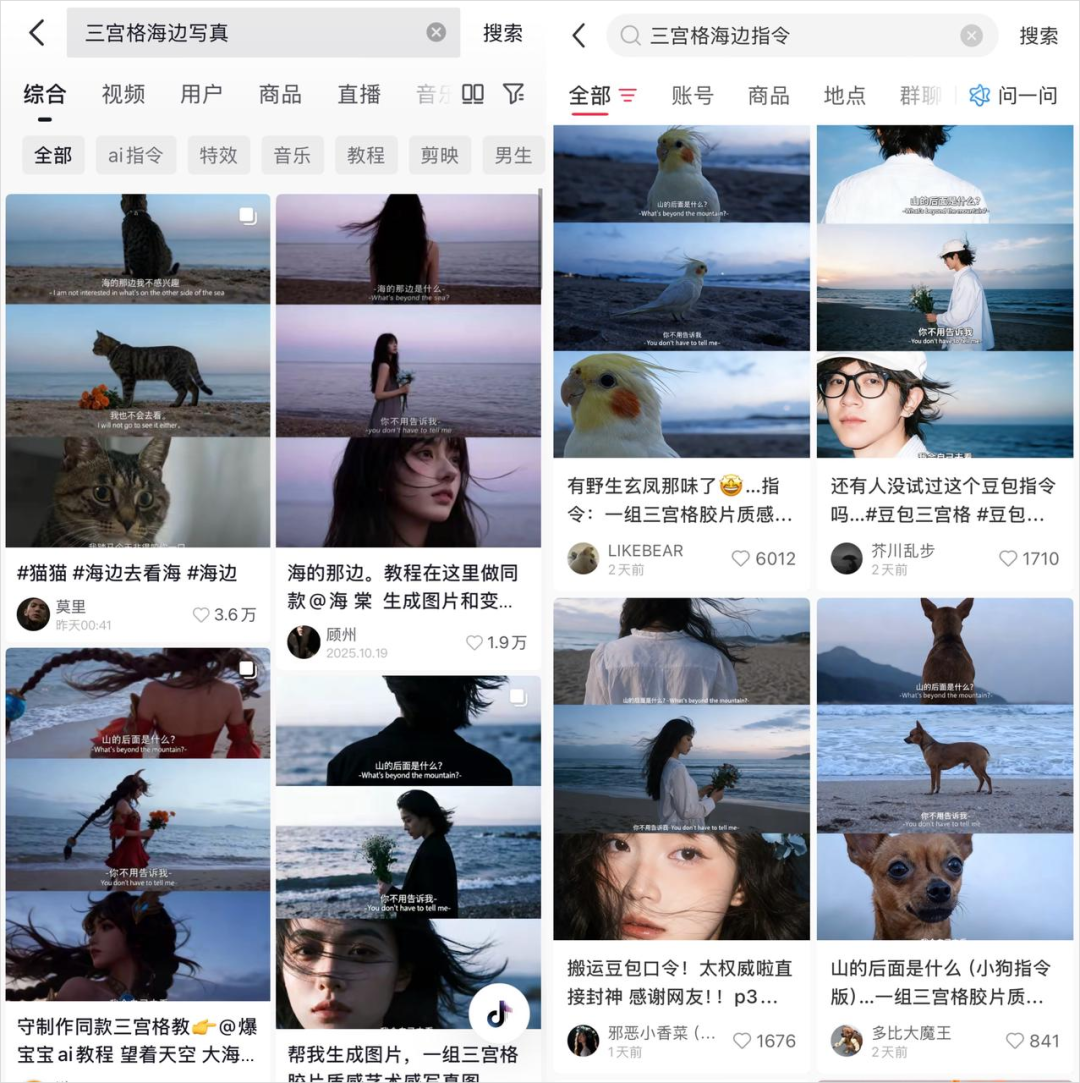The image size is (1080, 1083).
Task: Open the cockatiel bird post thumbnail
Action: pos(681,290)
